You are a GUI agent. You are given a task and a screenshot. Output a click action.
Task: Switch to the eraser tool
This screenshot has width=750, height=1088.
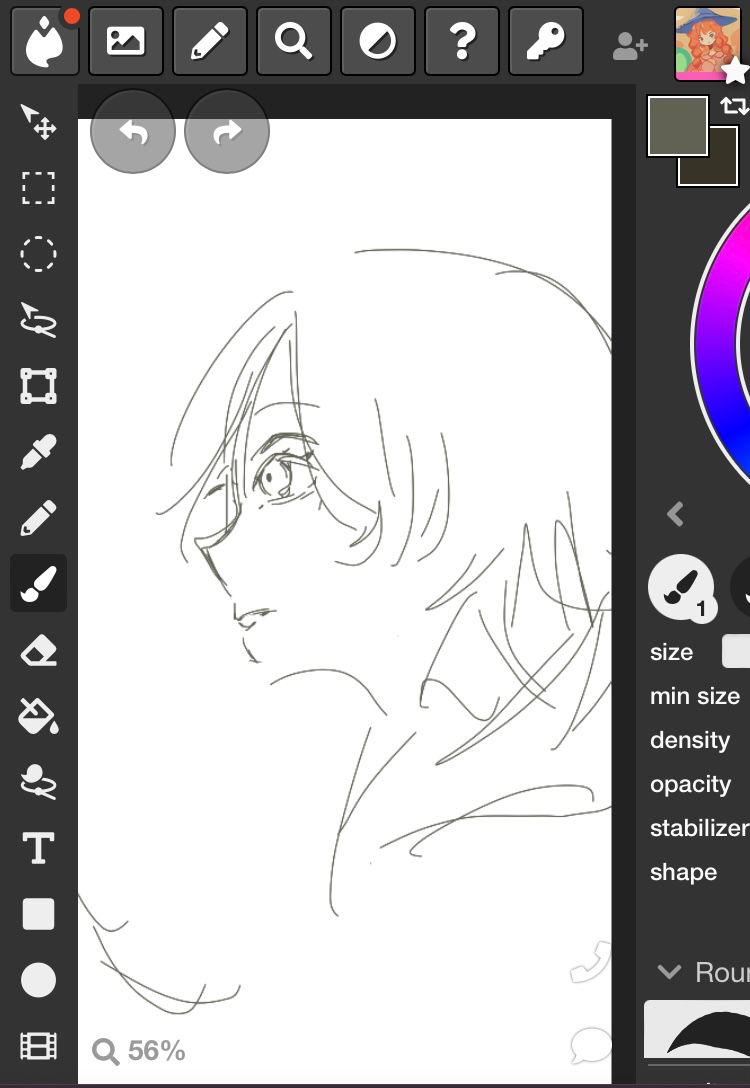pyautogui.click(x=38, y=651)
